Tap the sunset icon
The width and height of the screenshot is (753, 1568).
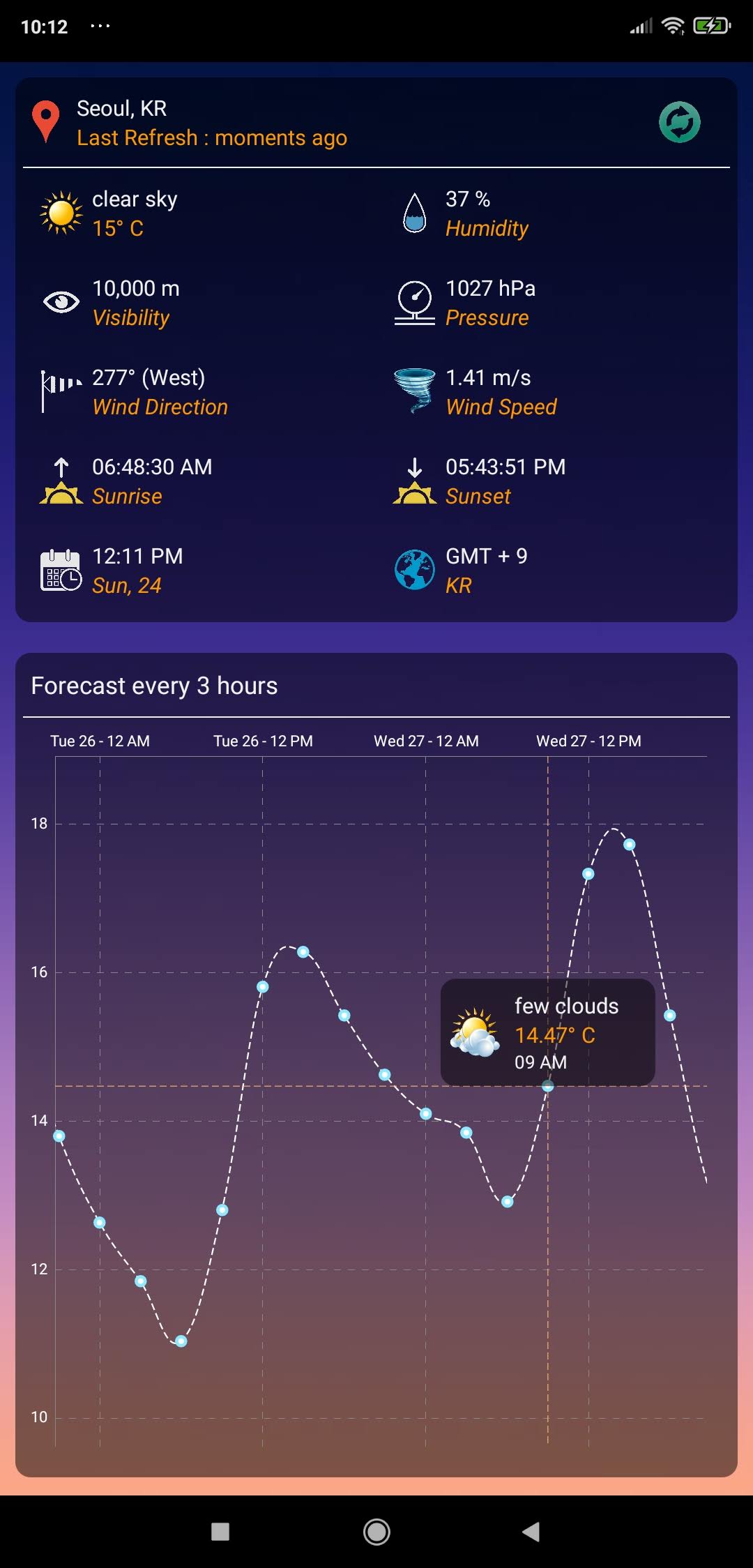tap(416, 481)
